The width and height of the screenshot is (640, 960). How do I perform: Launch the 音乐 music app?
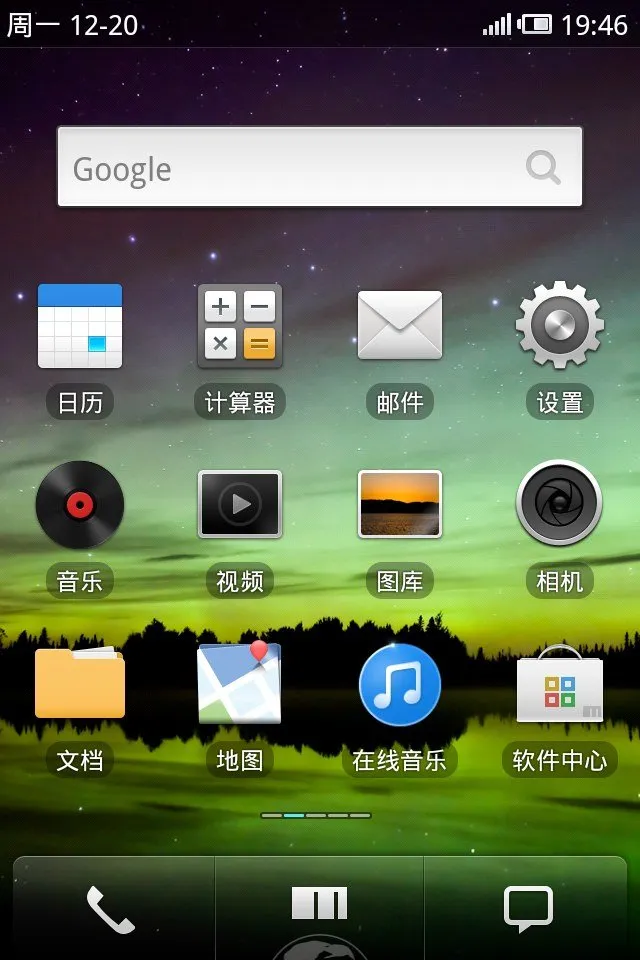coord(80,504)
